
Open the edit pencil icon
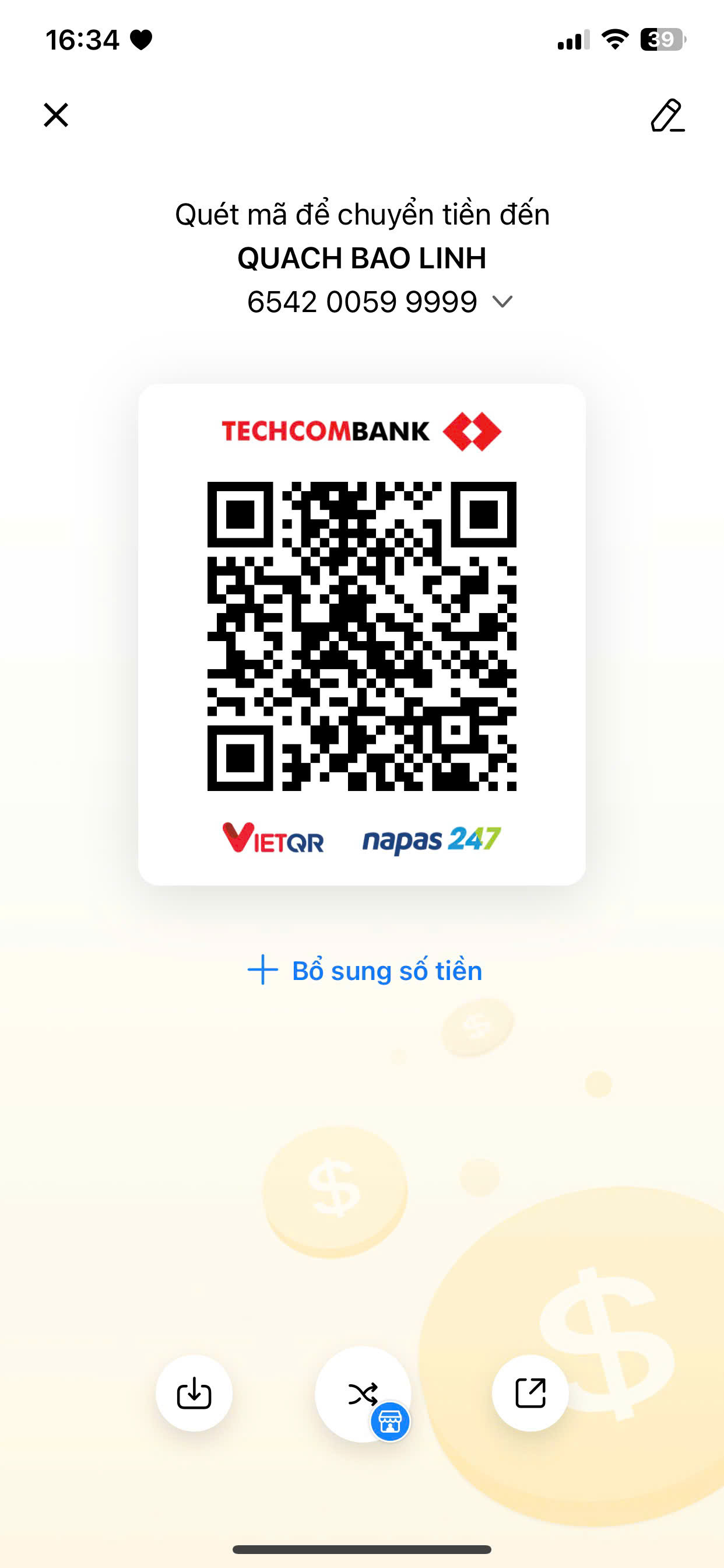[667, 115]
